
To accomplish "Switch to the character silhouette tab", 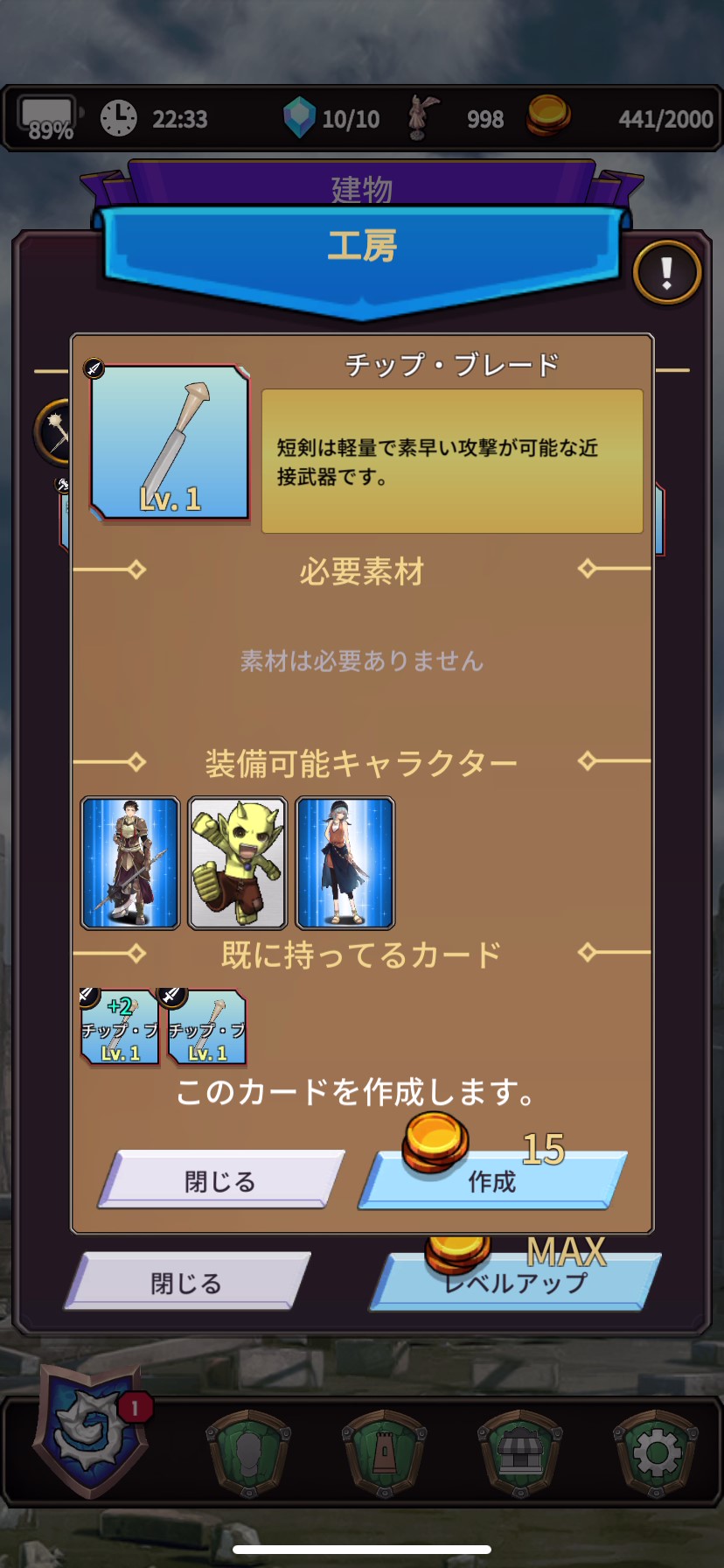I will coord(248,1454).
